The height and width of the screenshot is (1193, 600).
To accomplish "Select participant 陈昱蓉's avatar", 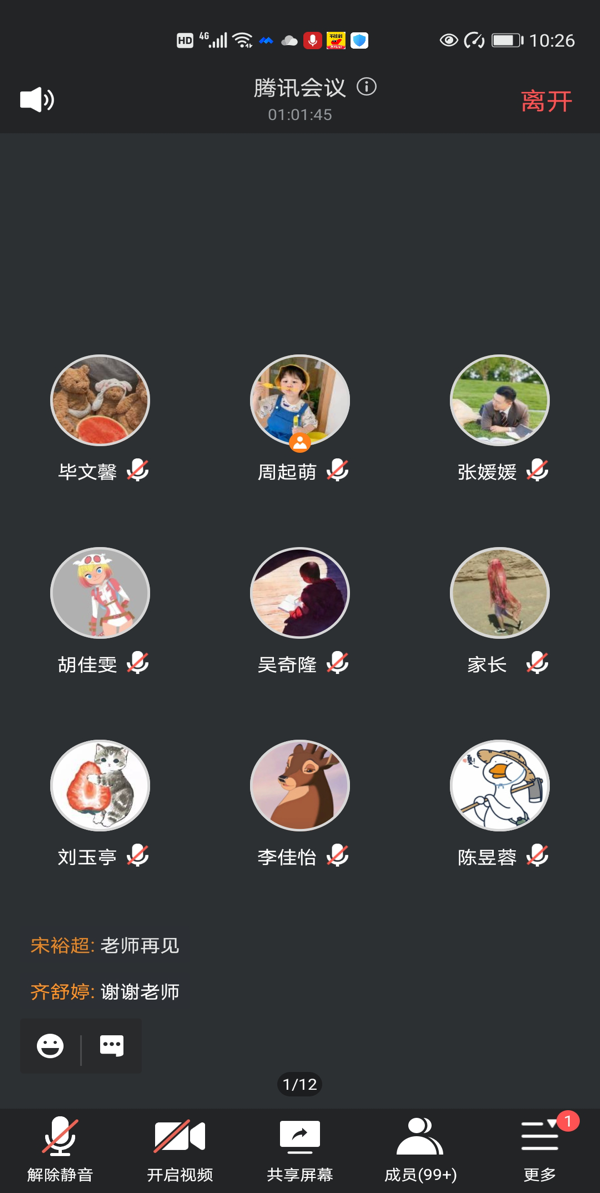I will point(500,786).
